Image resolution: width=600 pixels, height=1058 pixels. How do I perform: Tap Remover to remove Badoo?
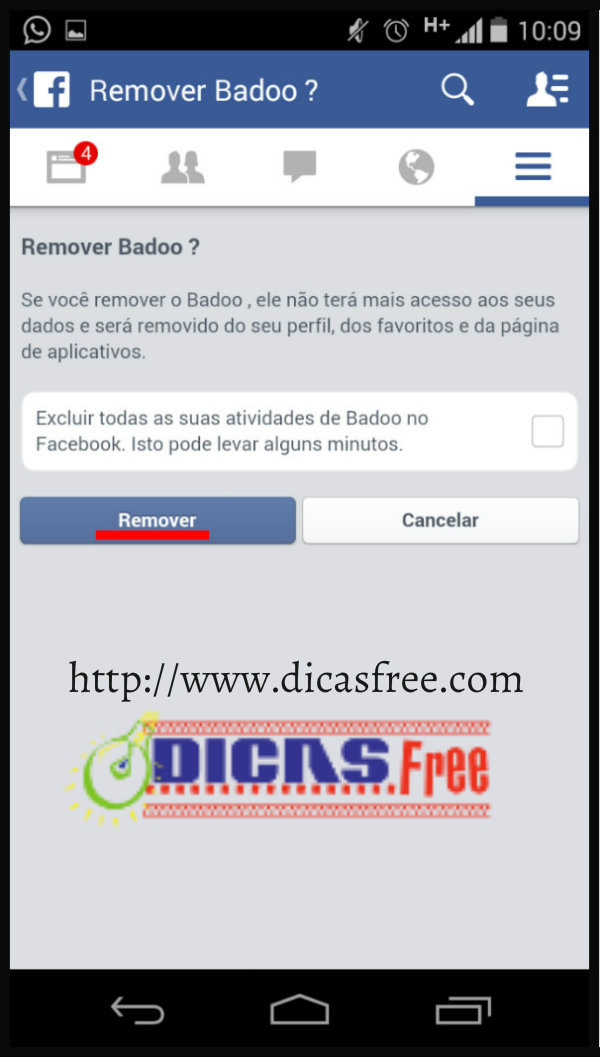[158, 520]
